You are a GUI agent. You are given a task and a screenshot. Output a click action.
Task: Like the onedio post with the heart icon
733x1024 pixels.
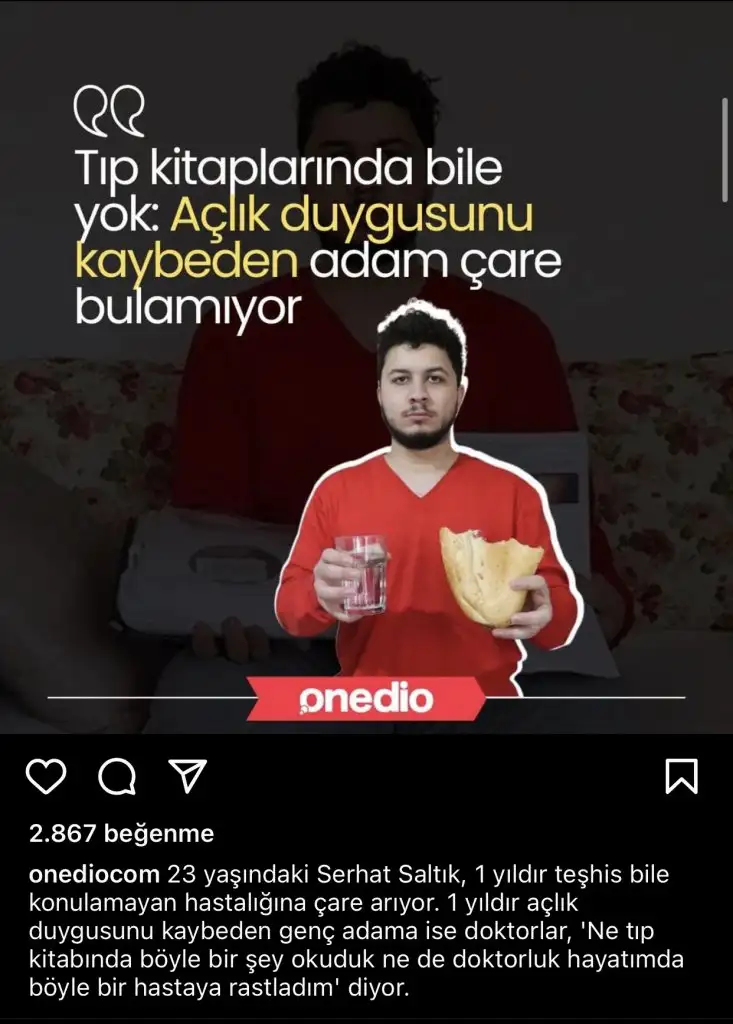click(46, 776)
